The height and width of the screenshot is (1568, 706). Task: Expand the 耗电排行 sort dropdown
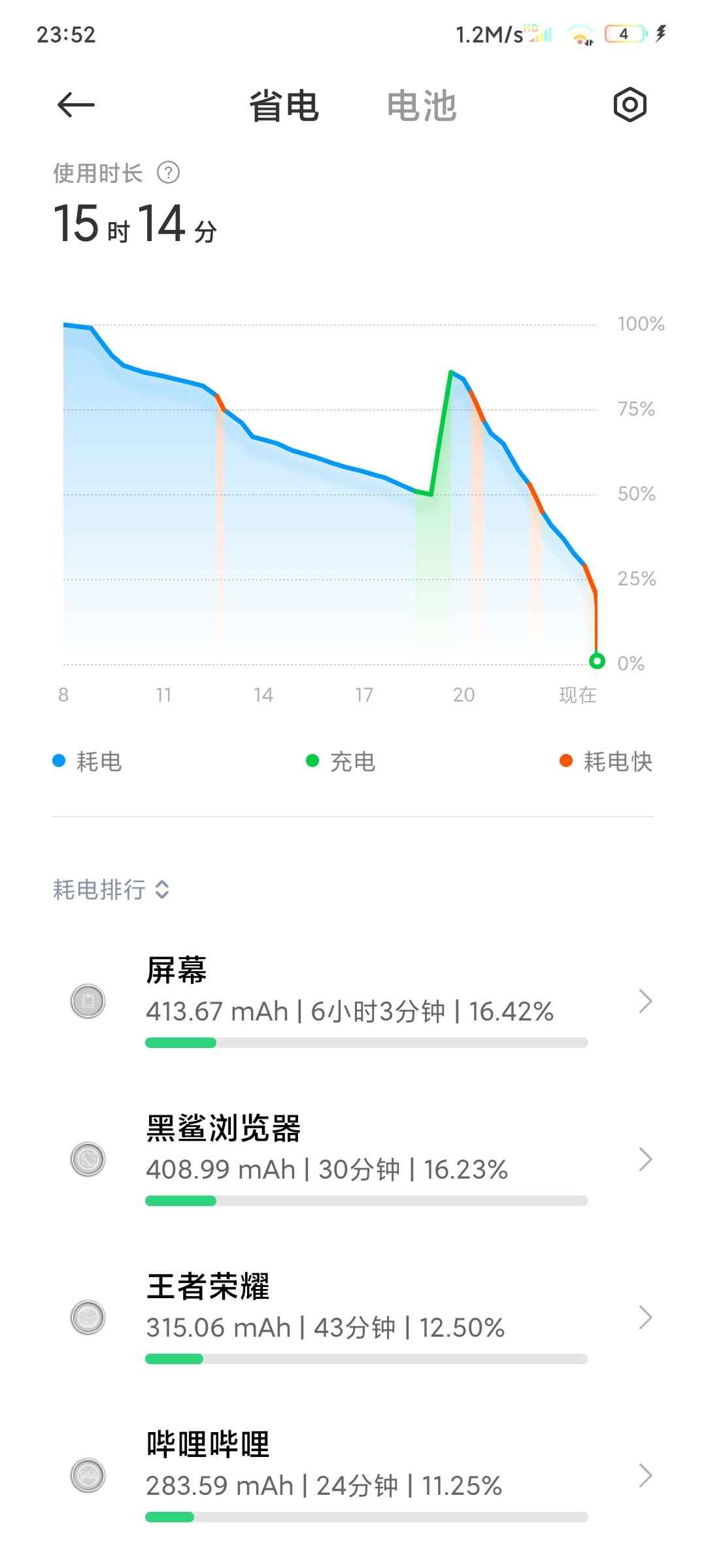click(111, 889)
